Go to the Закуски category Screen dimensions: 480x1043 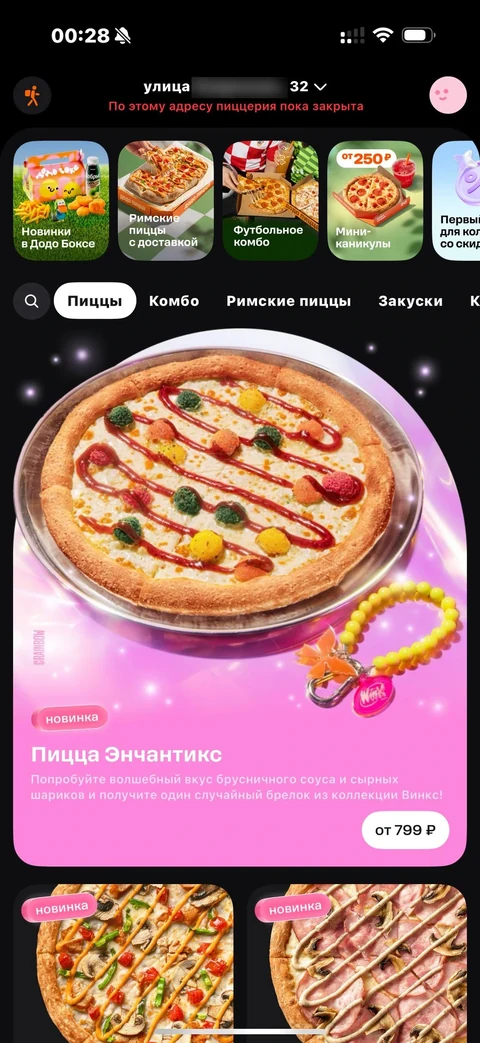[410, 301]
